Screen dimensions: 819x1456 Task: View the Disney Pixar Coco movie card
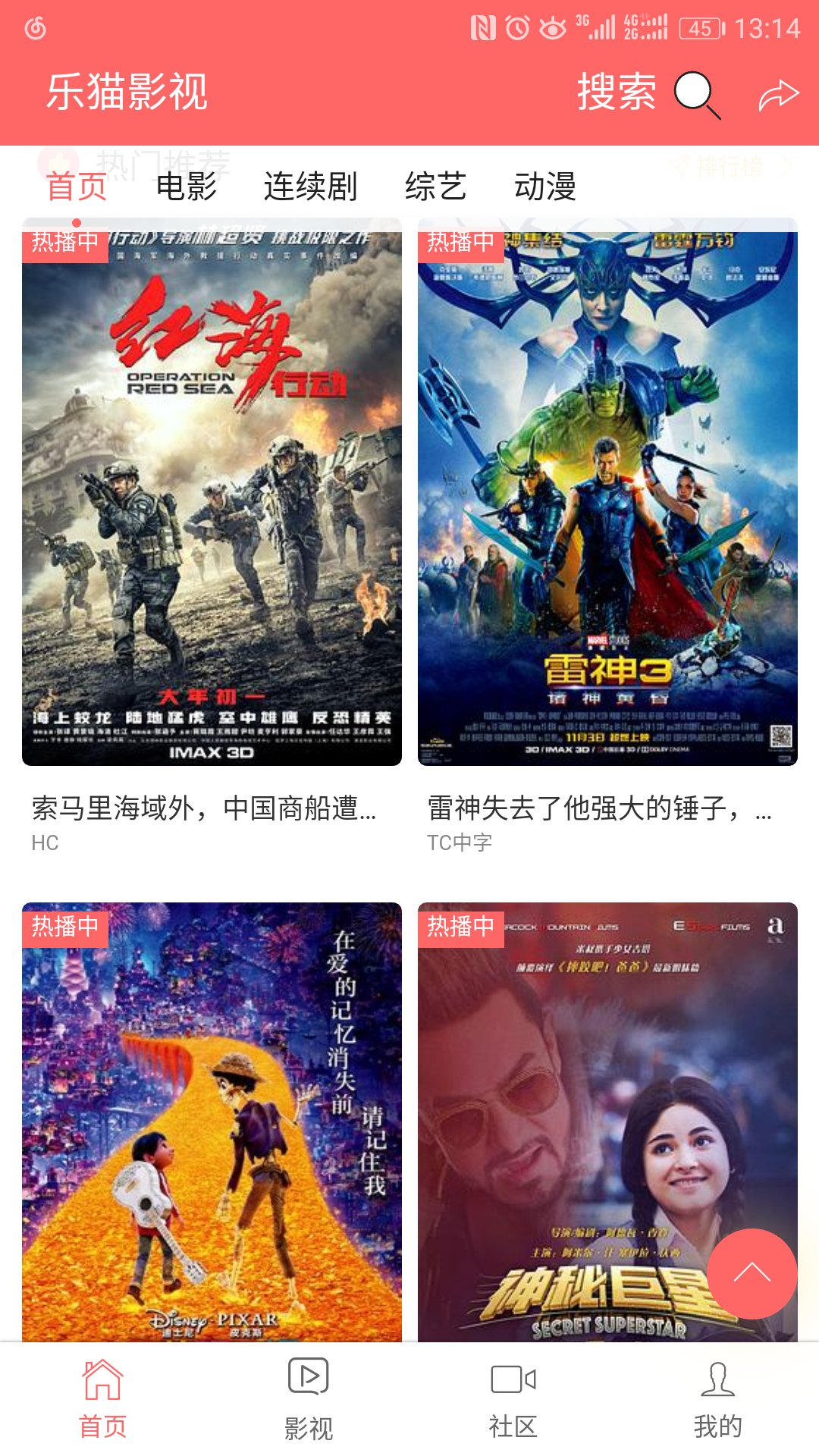coord(212,1122)
